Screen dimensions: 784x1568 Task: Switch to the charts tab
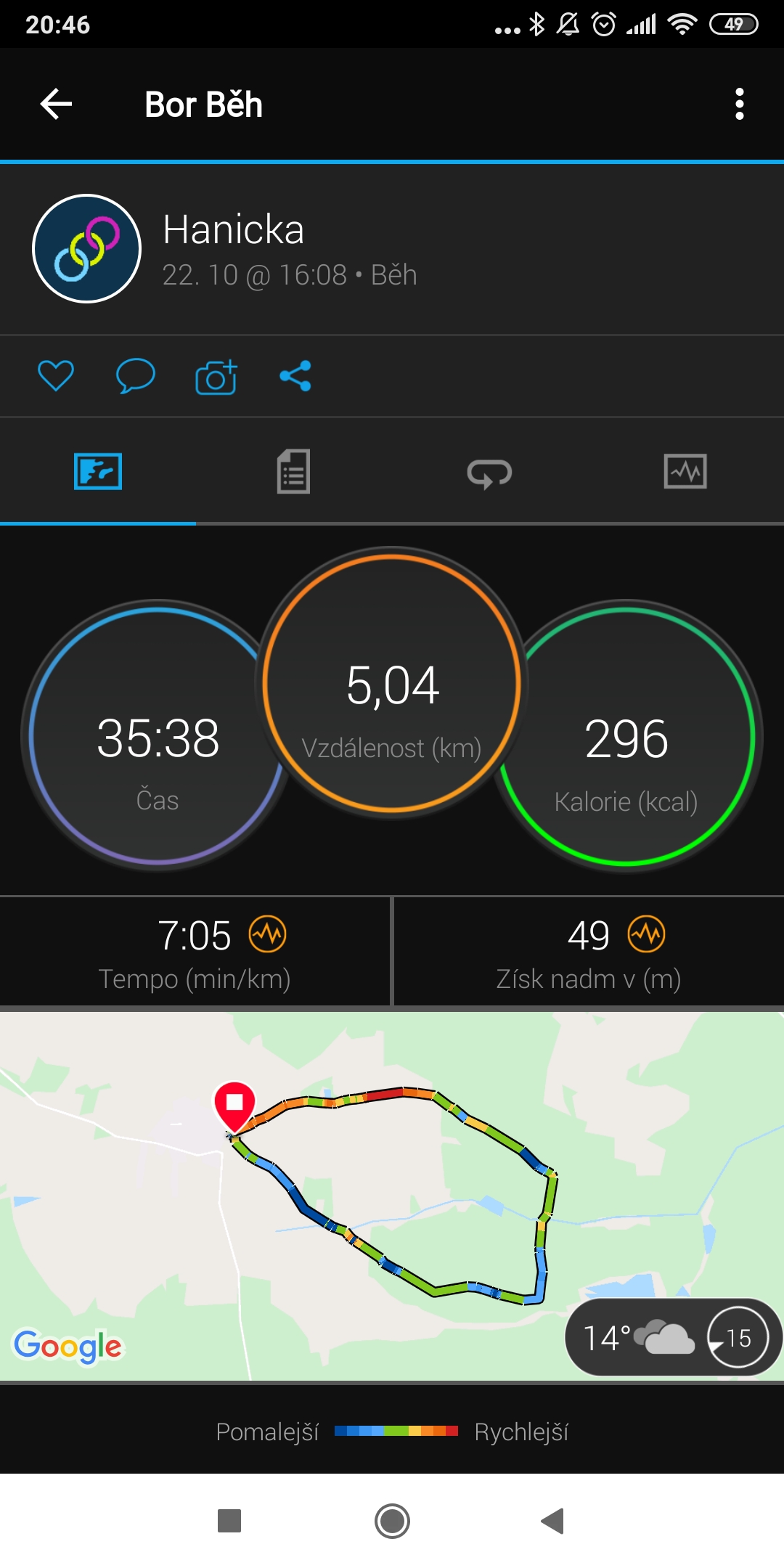685,472
